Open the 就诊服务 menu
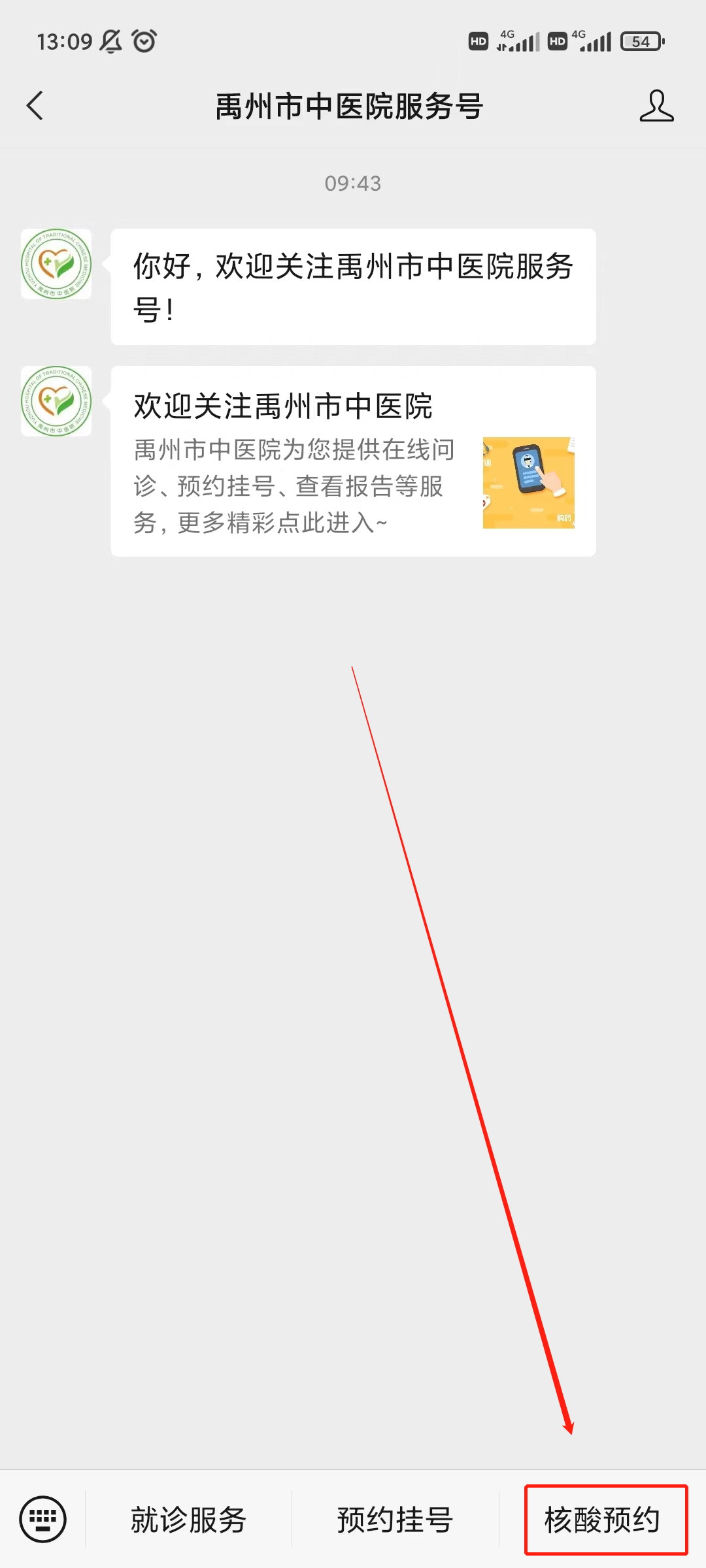Screen dimensions: 706x1568 [188, 1520]
